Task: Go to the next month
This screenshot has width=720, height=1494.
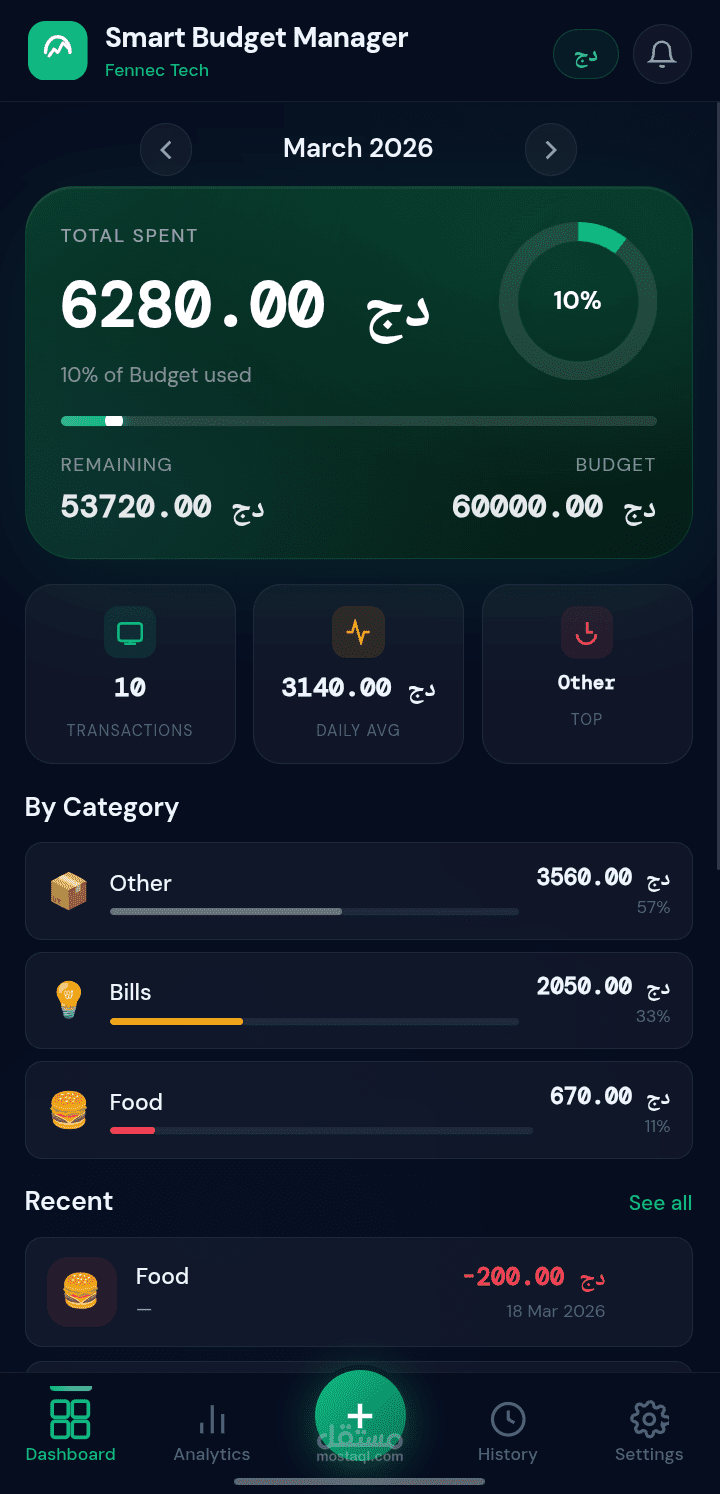Action: [551, 150]
